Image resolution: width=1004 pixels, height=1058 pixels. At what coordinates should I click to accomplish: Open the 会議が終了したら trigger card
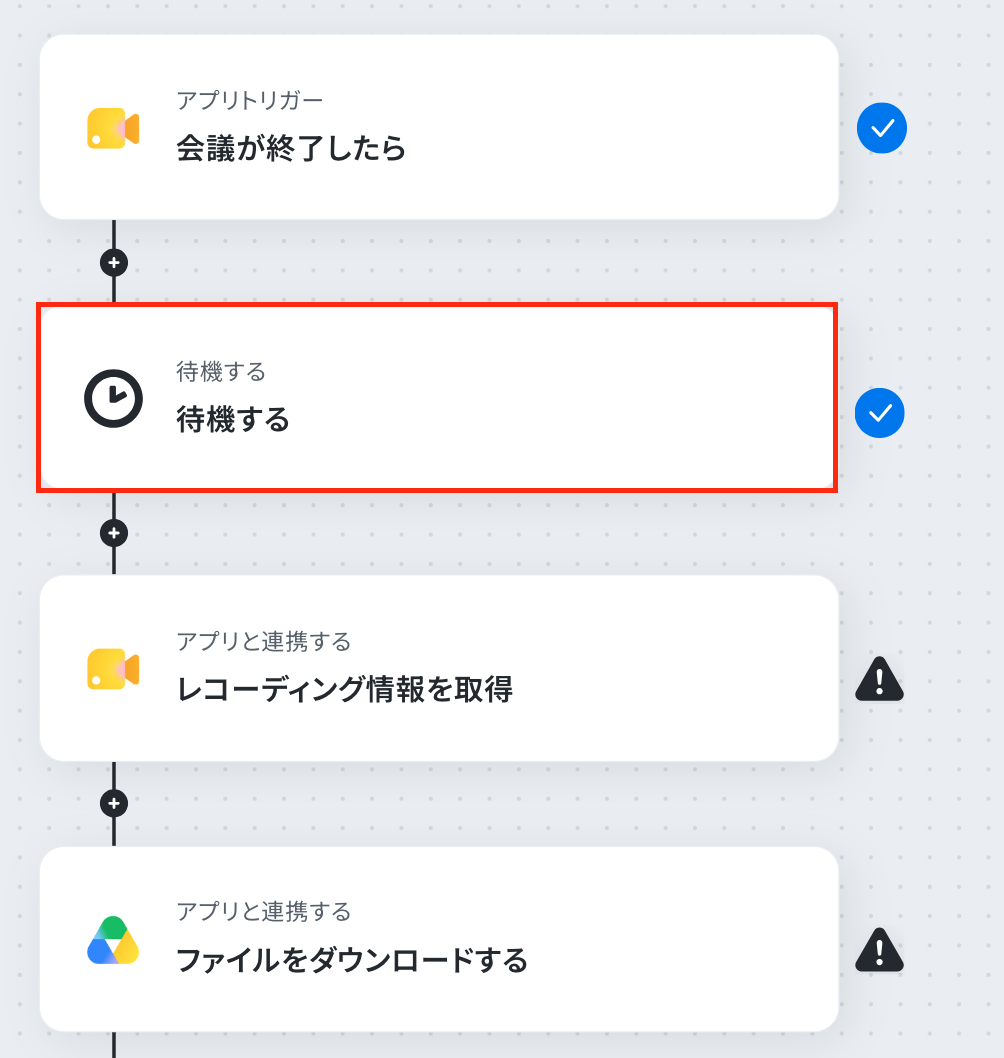(439, 127)
